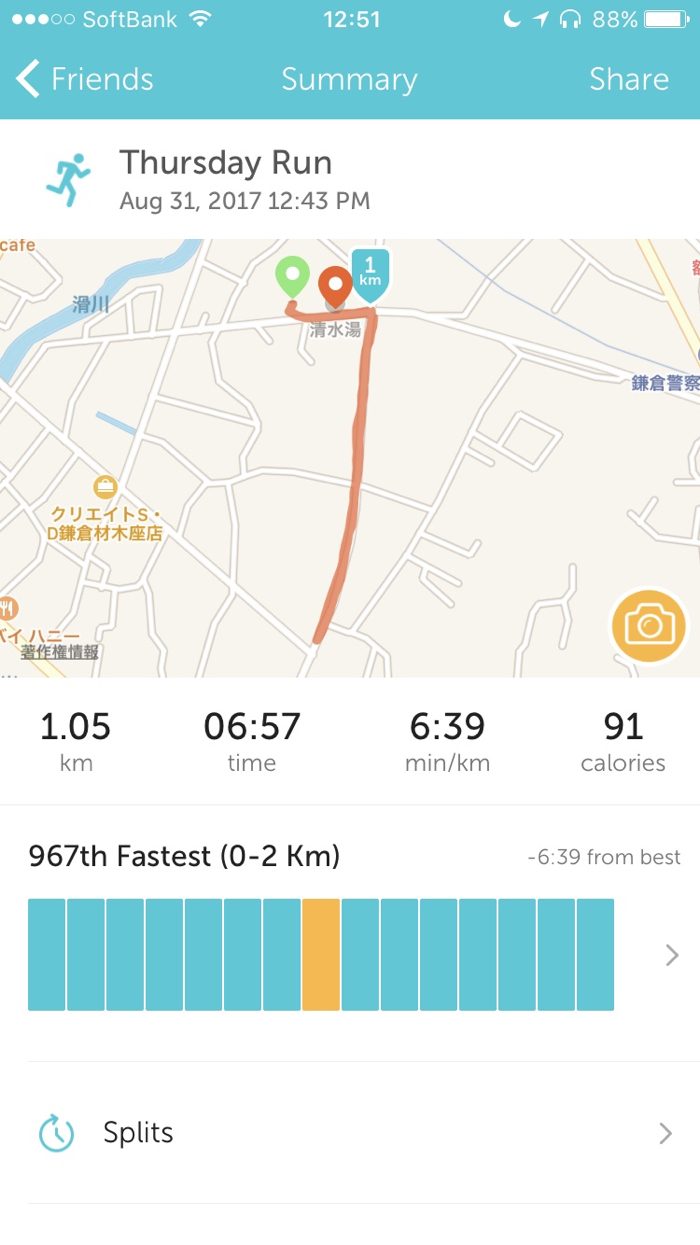Open the Splits details row
This screenshot has height=1245, width=700.
click(x=350, y=1133)
